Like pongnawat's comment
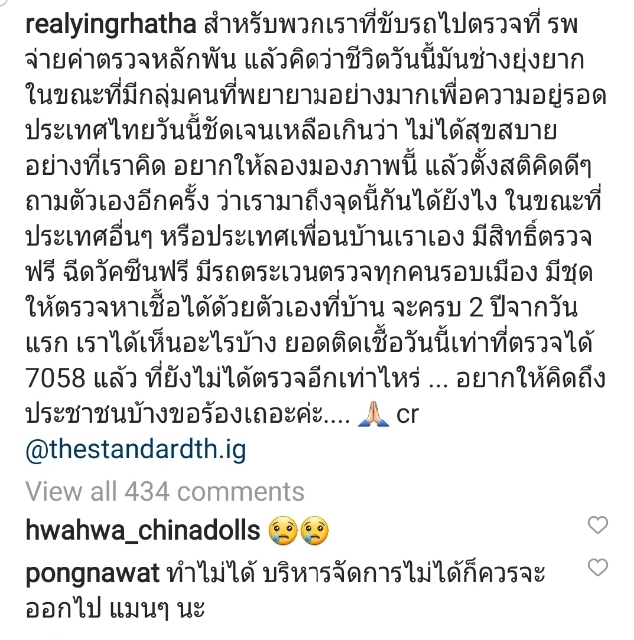The height and width of the screenshot is (640, 634). coord(597,568)
